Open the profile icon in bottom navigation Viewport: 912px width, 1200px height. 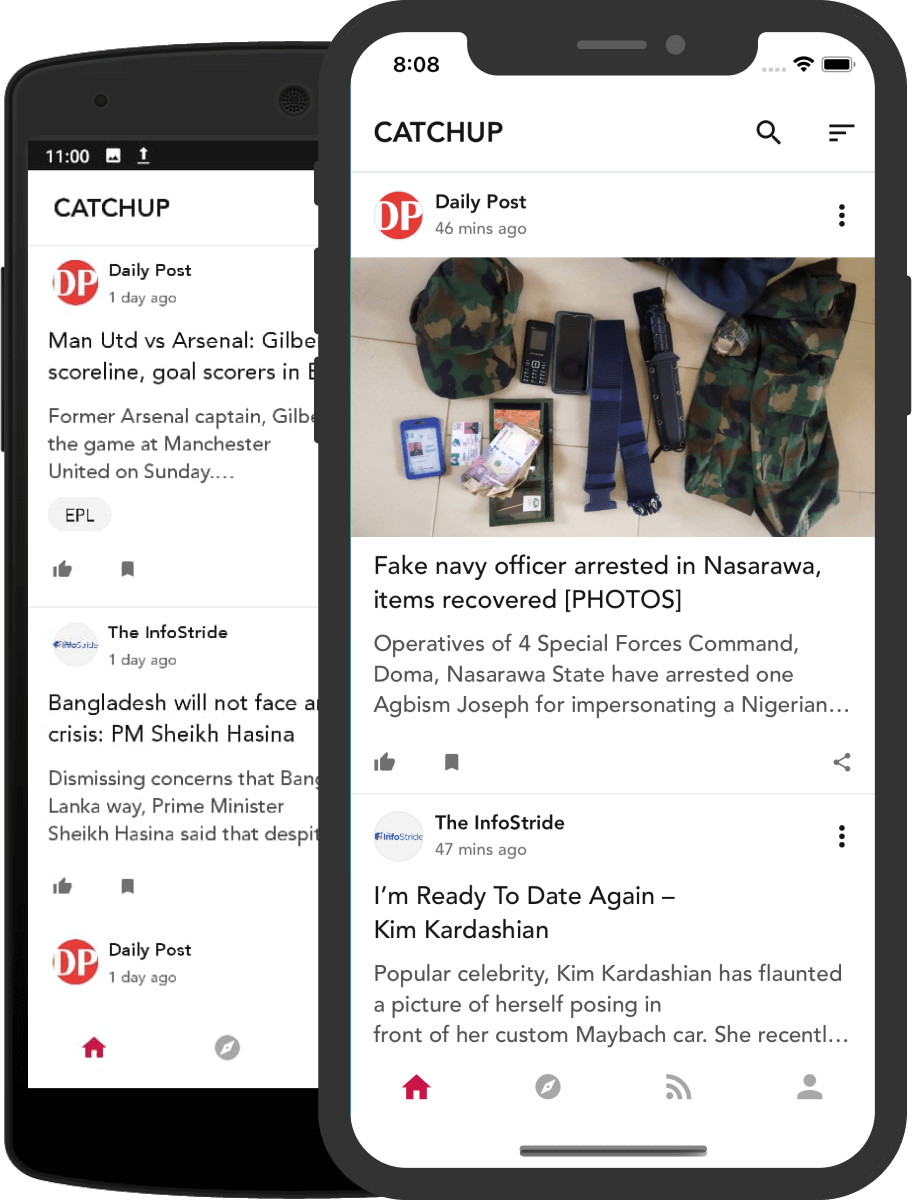tap(810, 1087)
